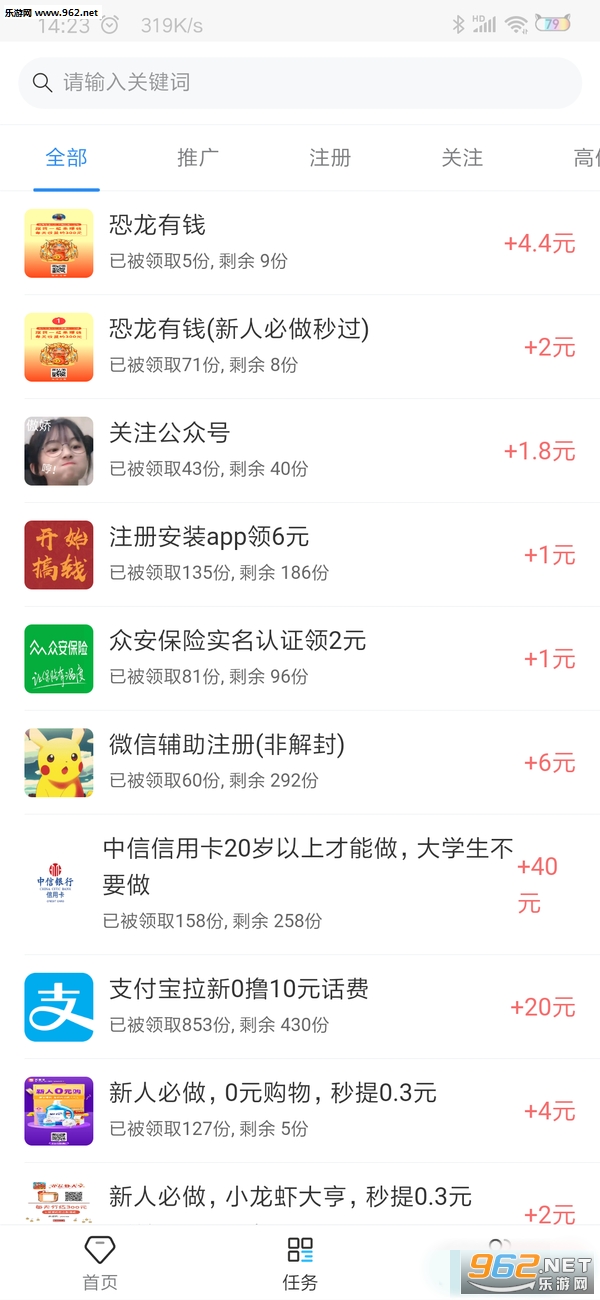Go to the 首页 bottom tab
The height and width of the screenshot is (1300, 600).
pyautogui.click(x=100, y=1264)
